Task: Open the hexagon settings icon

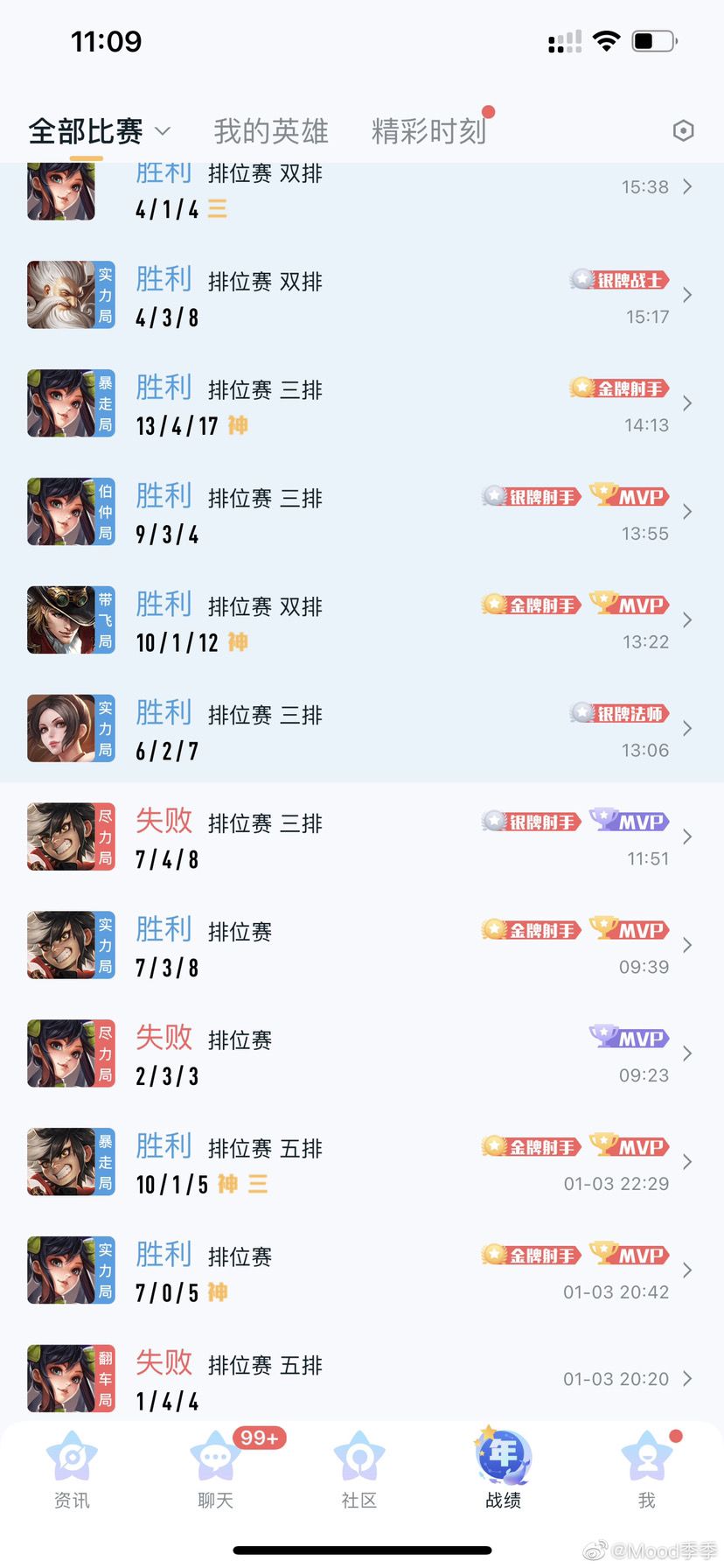Action: coord(683,131)
